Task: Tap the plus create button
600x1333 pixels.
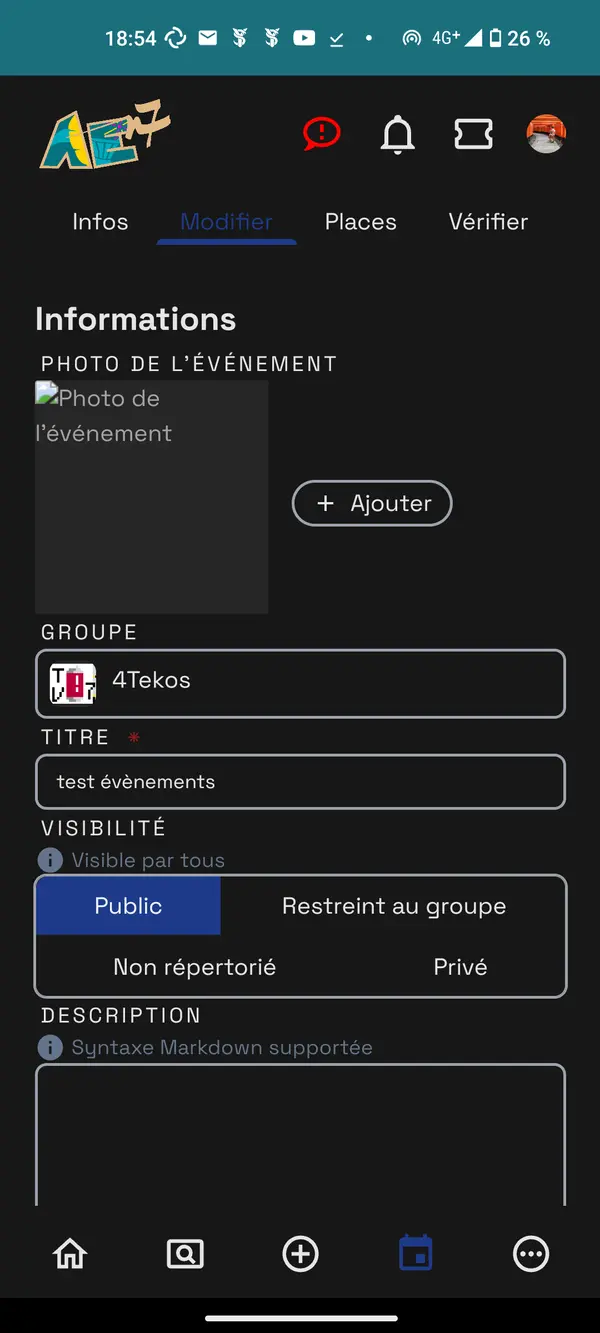Action: (x=300, y=1253)
